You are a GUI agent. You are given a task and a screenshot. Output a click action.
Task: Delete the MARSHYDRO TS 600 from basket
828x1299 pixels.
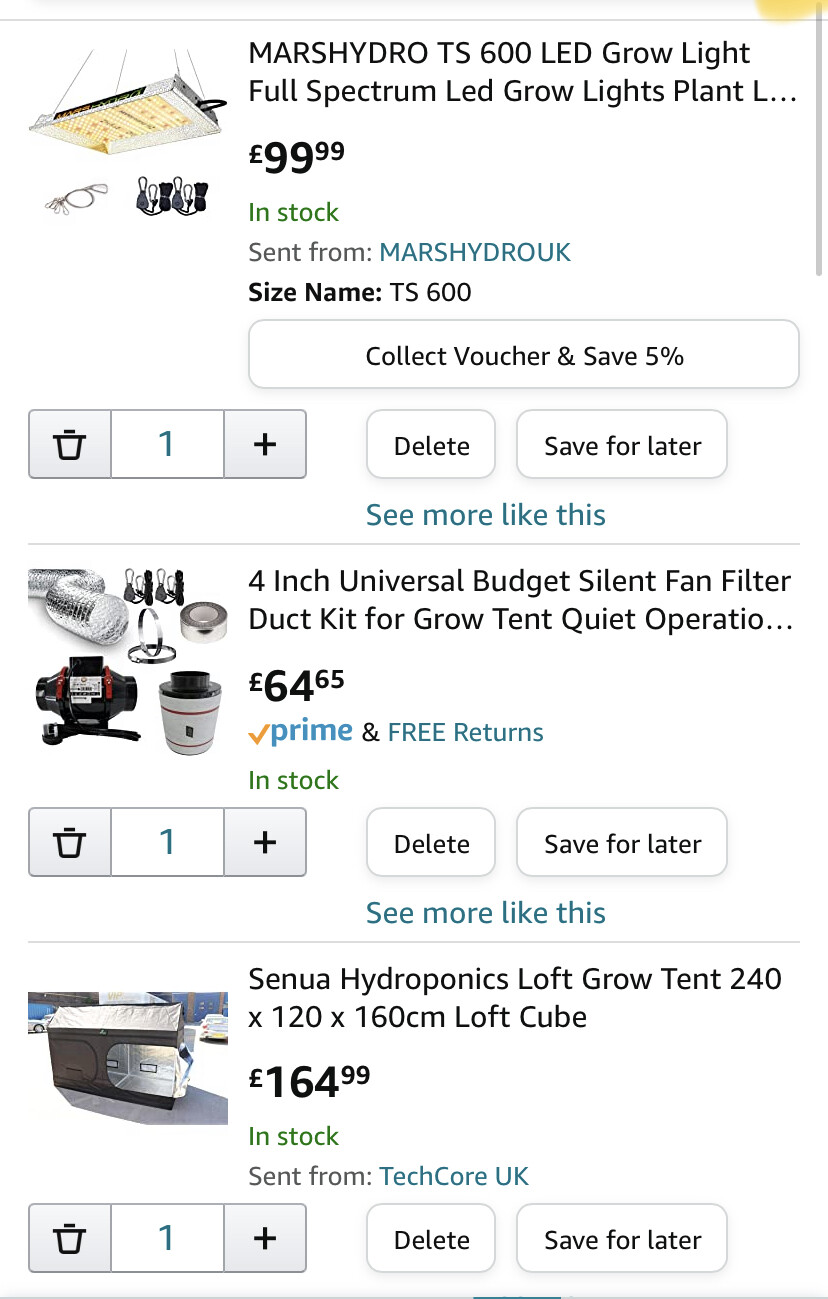pos(431,446)
